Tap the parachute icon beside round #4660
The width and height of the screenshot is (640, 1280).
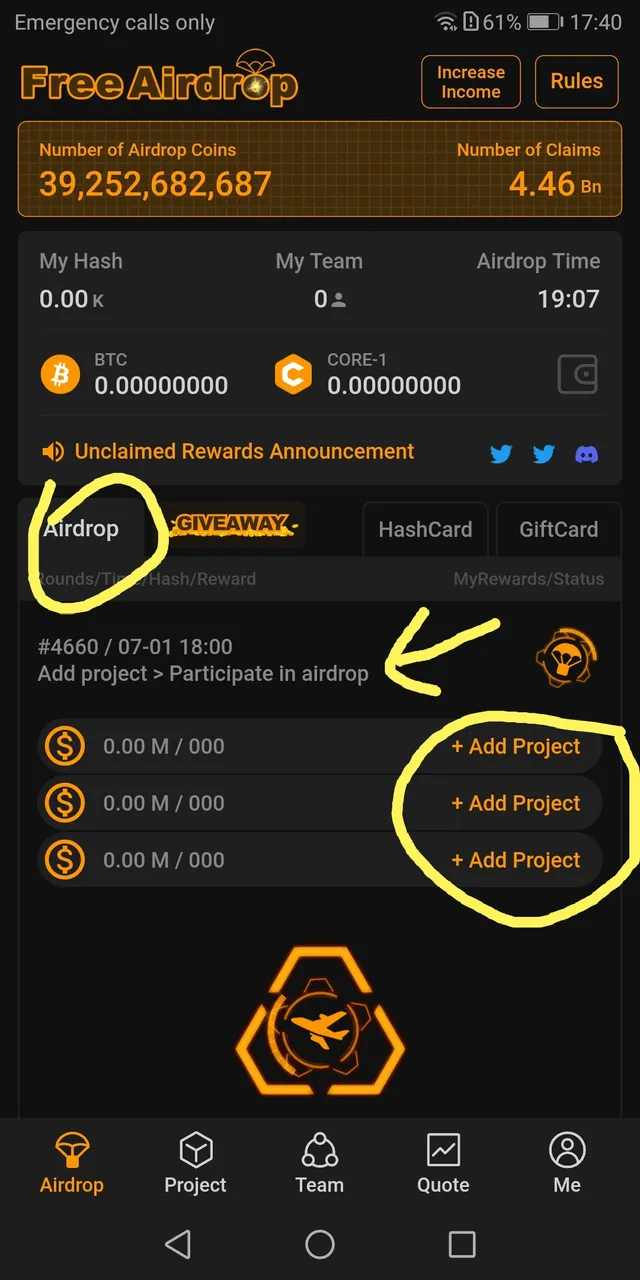567,660
